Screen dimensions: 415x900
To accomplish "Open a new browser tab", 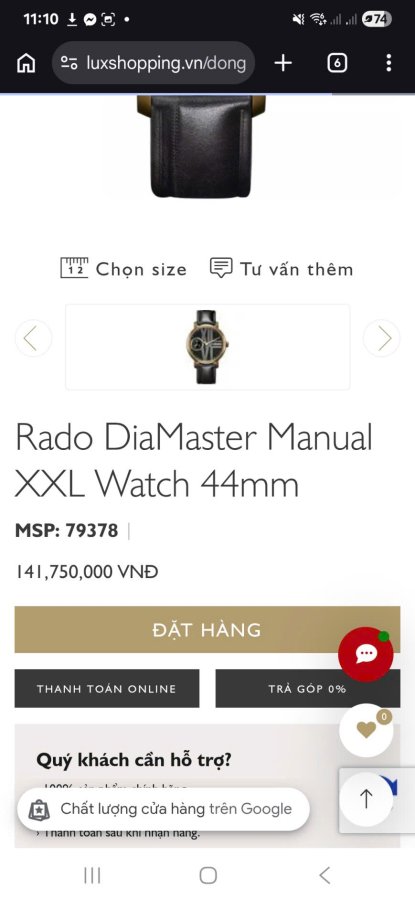I will pos(283,63).
